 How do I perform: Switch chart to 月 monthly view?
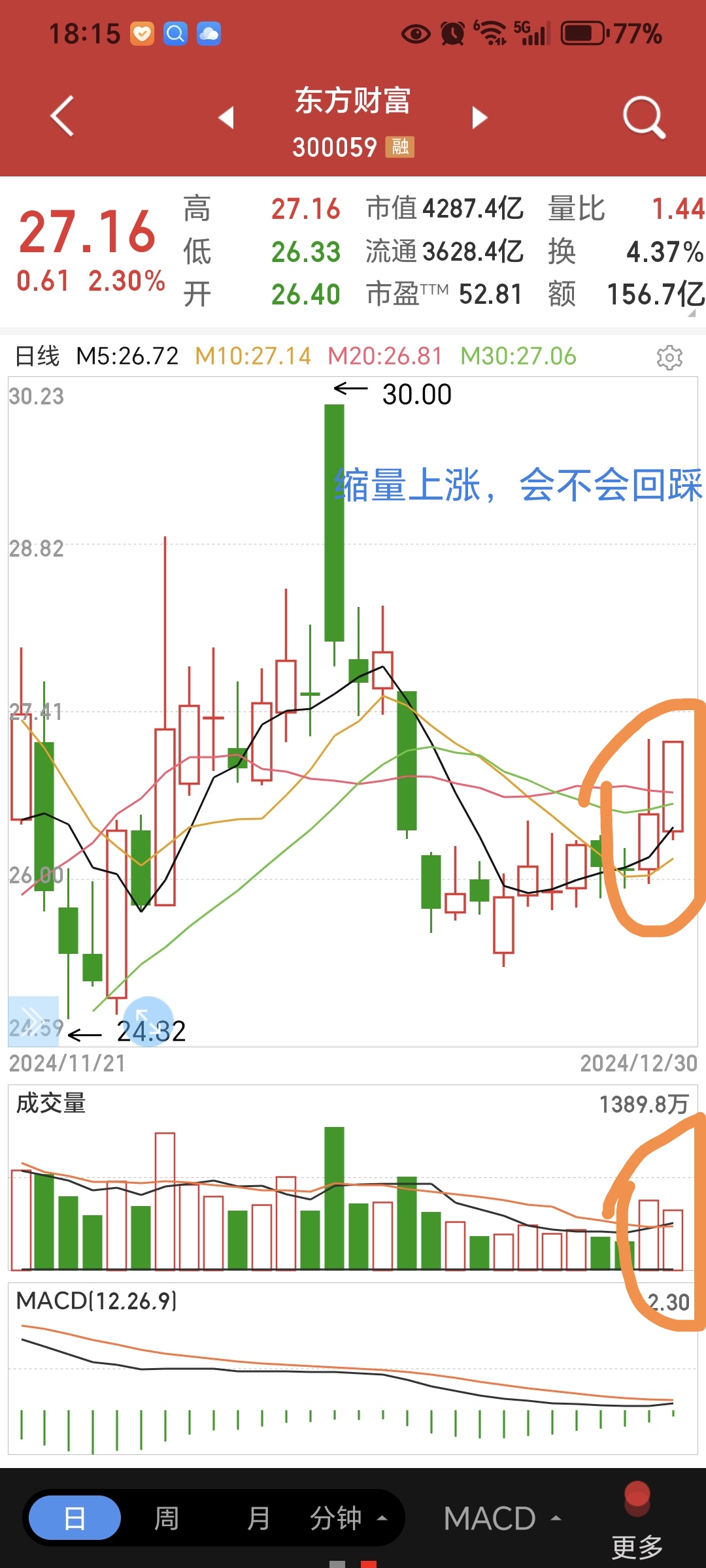click(x=260, y=1518)
